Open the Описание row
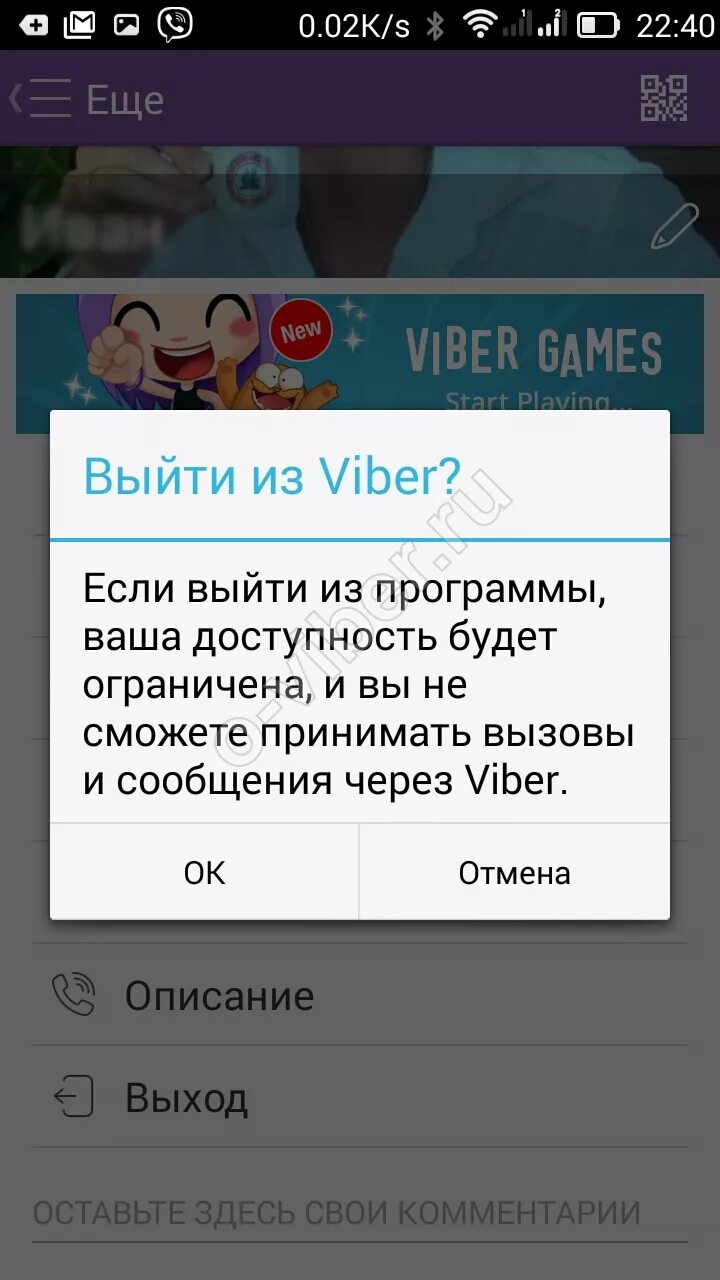 pos(360,995)
